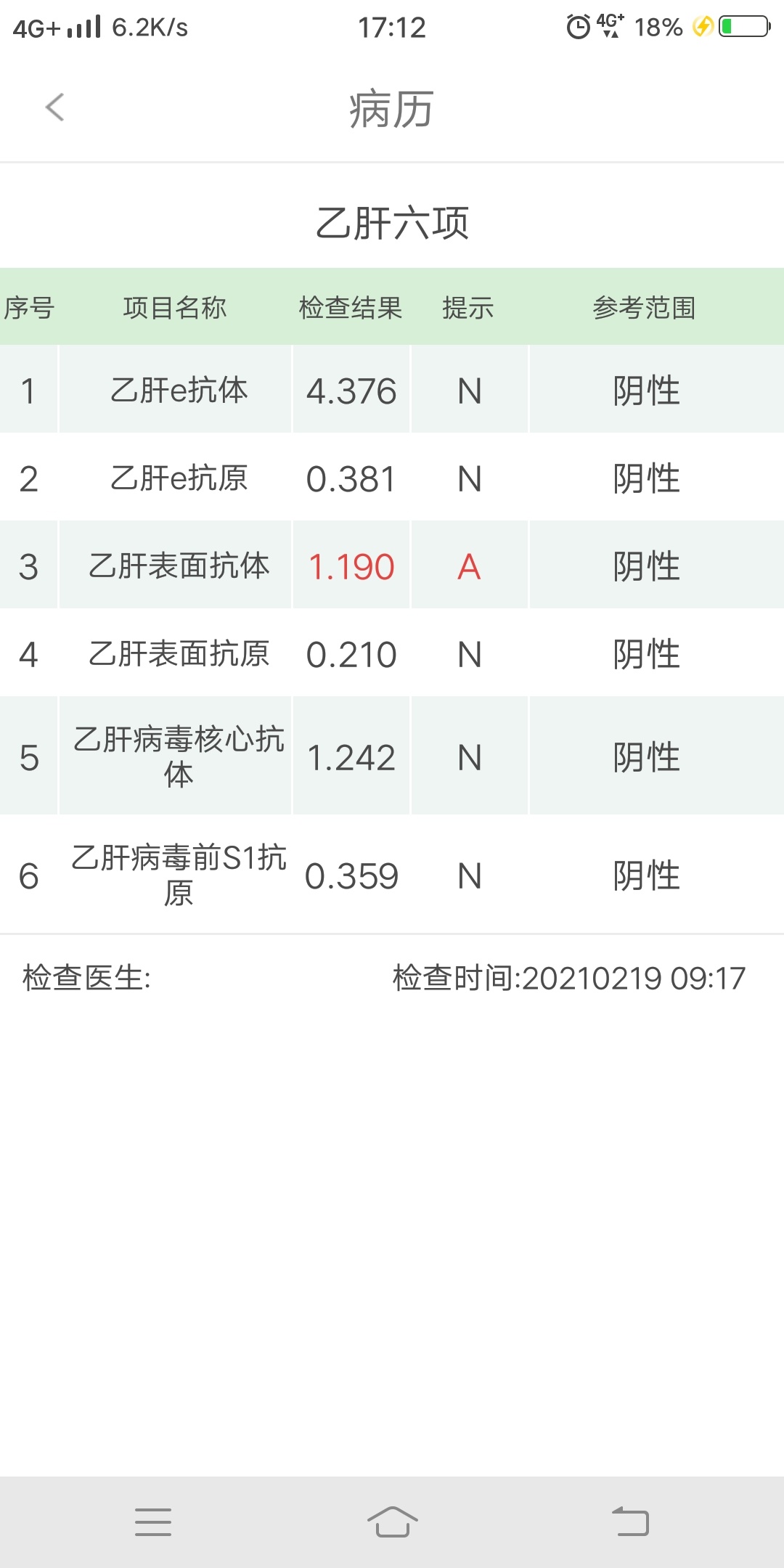Tap the system home button
The image size is (784, 1568).
pyautogui.click(x=392, y=1522)
